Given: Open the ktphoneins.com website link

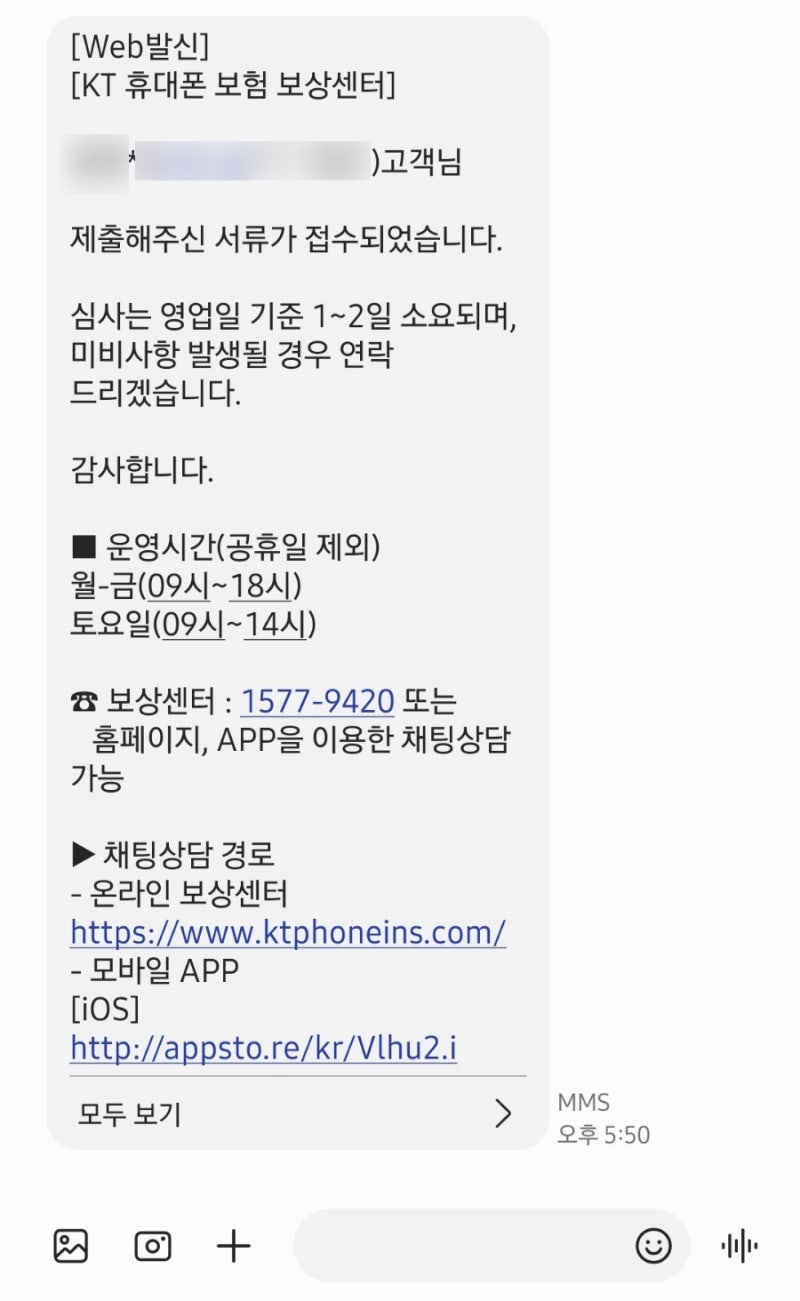Looking at the screenshot, I should (x=288, y=932).
